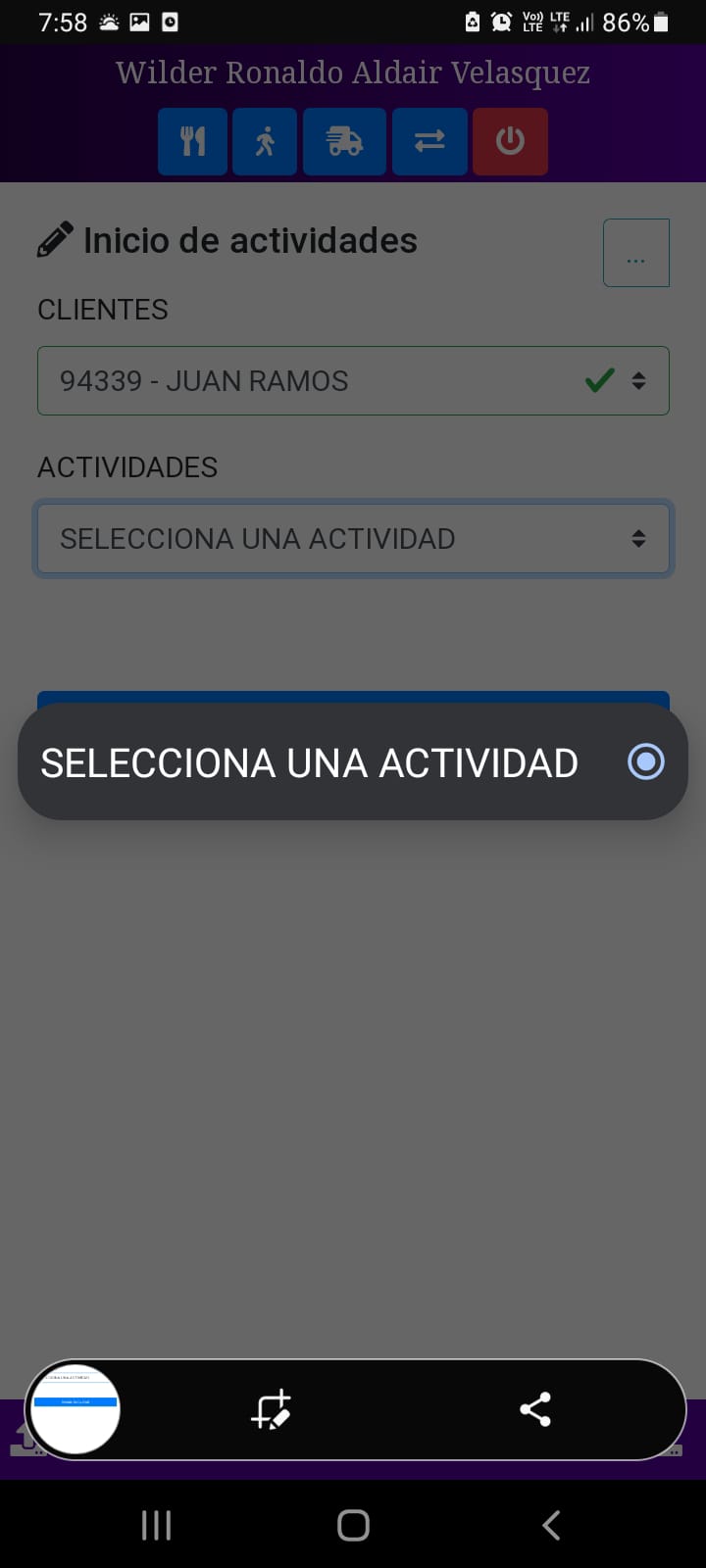Open the screenshot preview thumbnail
The image size is (706, 1568).
(76, 1408)
